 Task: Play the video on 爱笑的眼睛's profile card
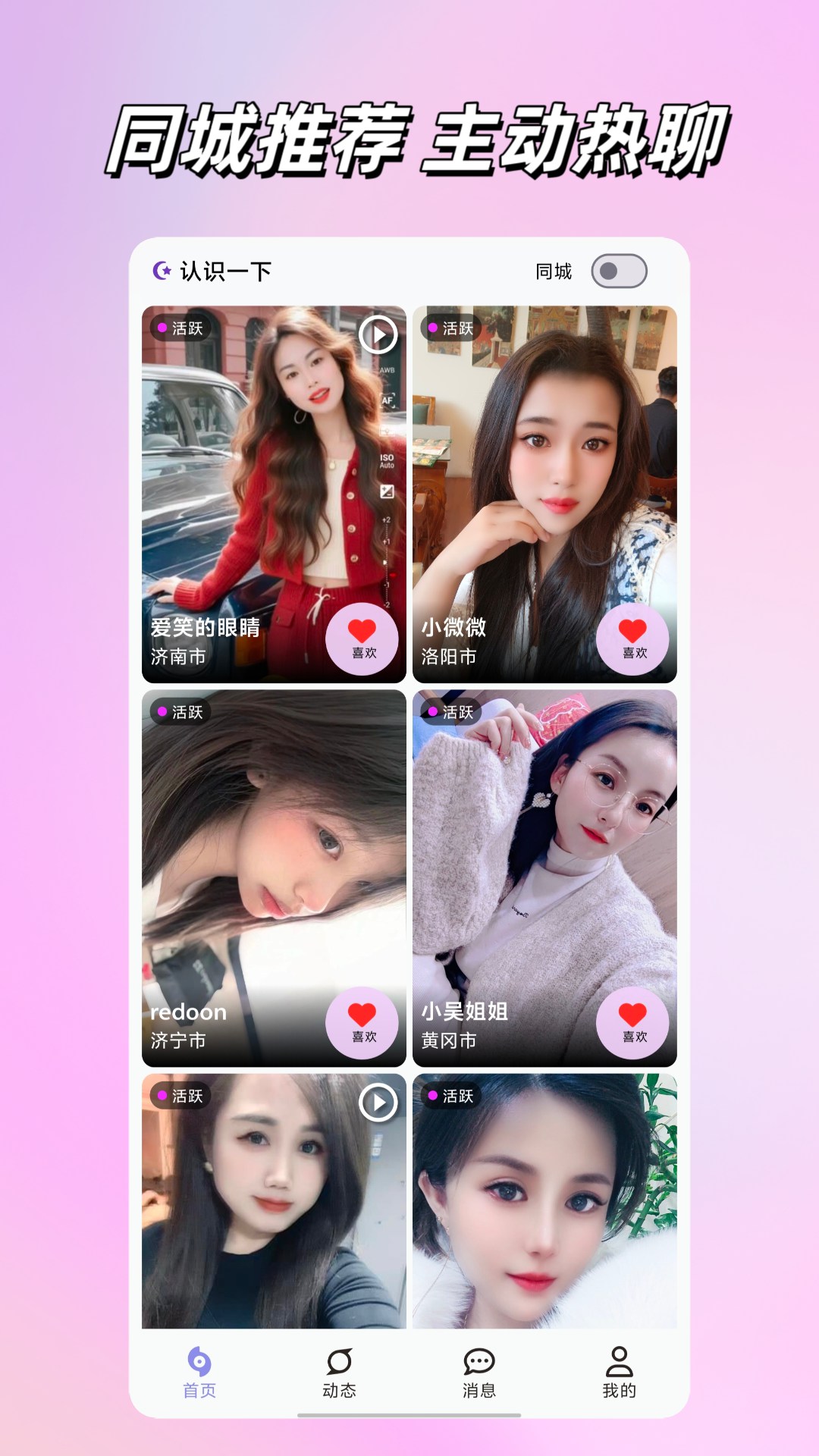379,333
